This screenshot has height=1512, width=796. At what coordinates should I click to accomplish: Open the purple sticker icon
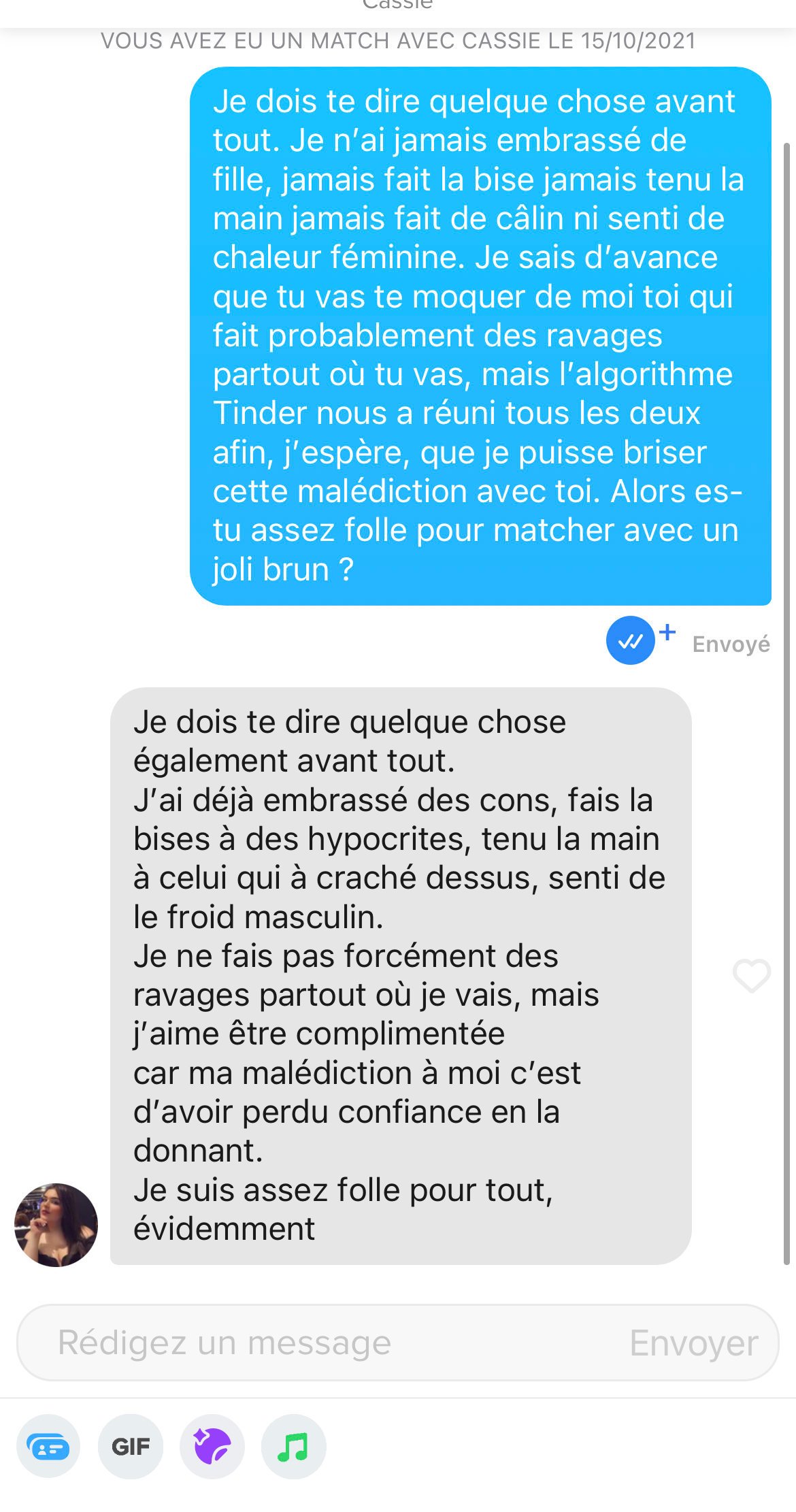pyautogui.click(x=212, y=1446)
